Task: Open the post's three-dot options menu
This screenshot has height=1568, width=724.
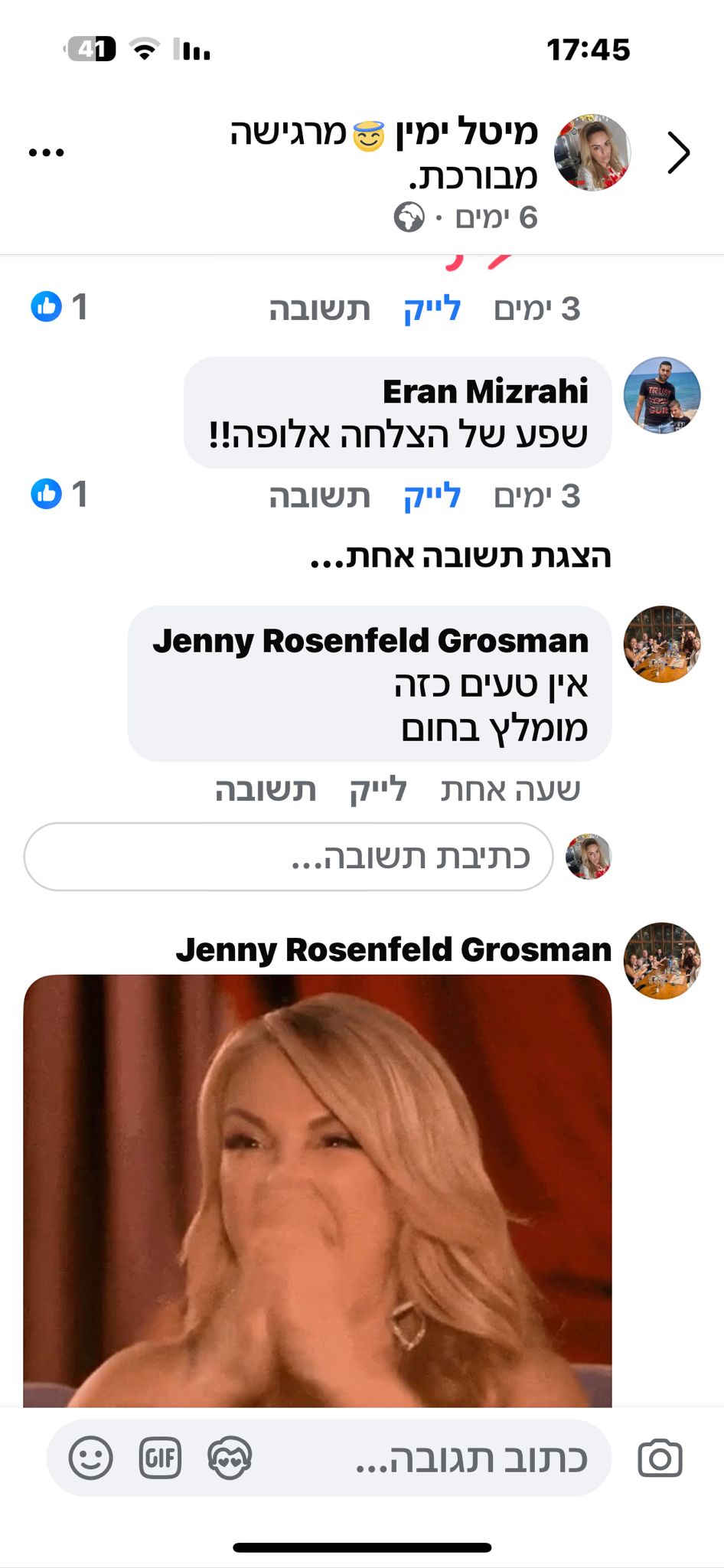Action: click(46, 152)
